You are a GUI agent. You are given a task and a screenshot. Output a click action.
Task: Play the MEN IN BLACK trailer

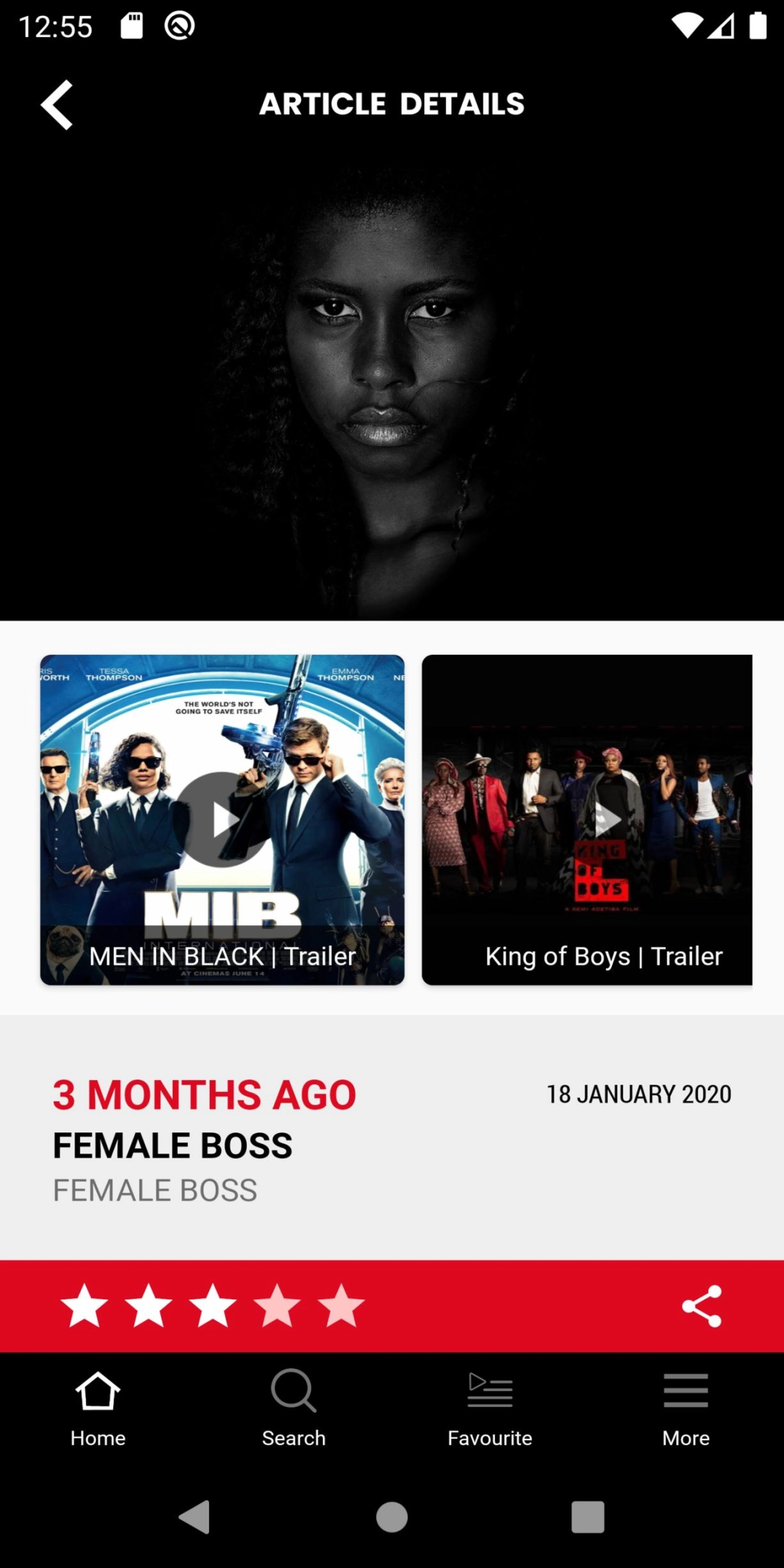(x=222, y=820)
